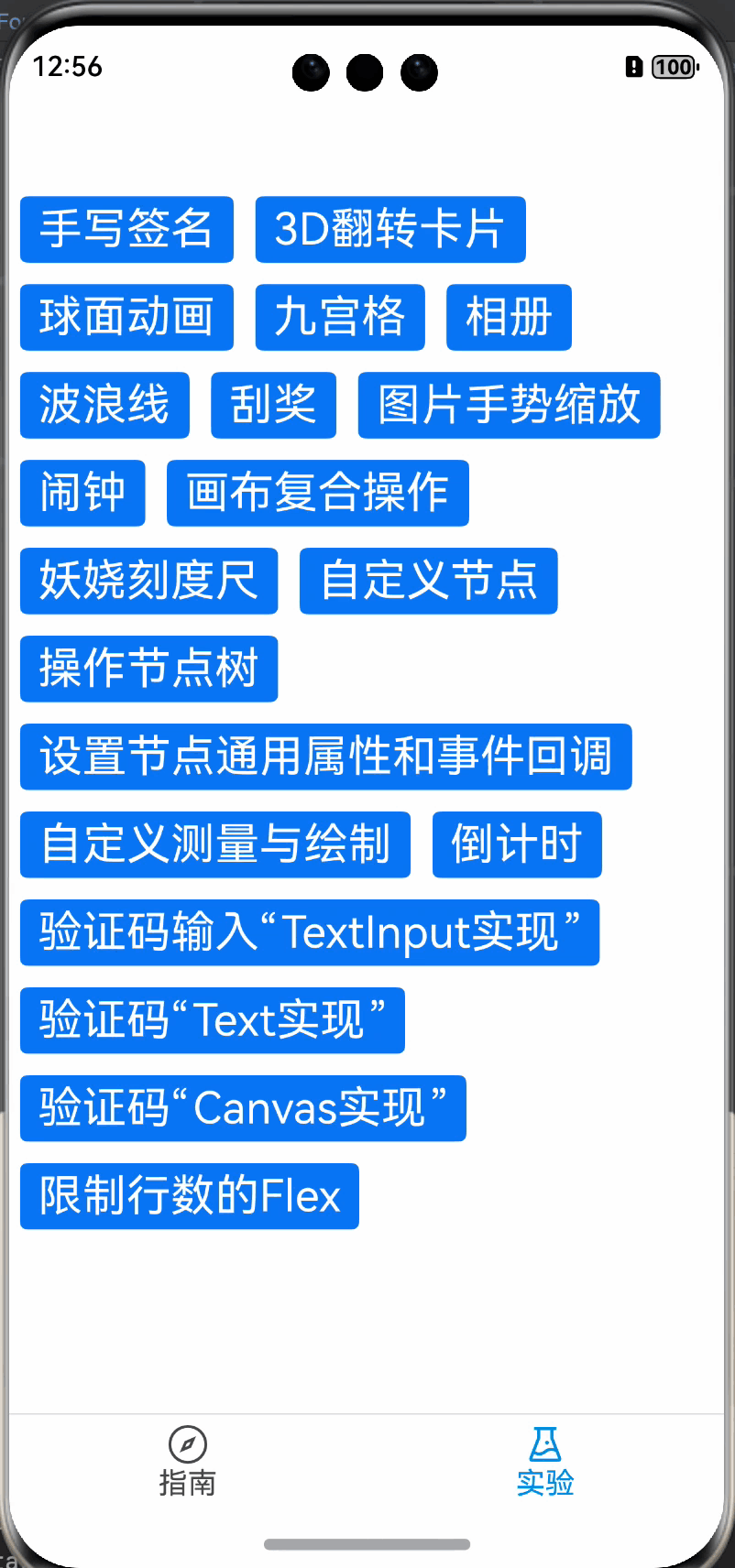Open 限制行数的Flex example
The height and width of the screenshot is (1568, 735).
click(x=190, y=1196)
